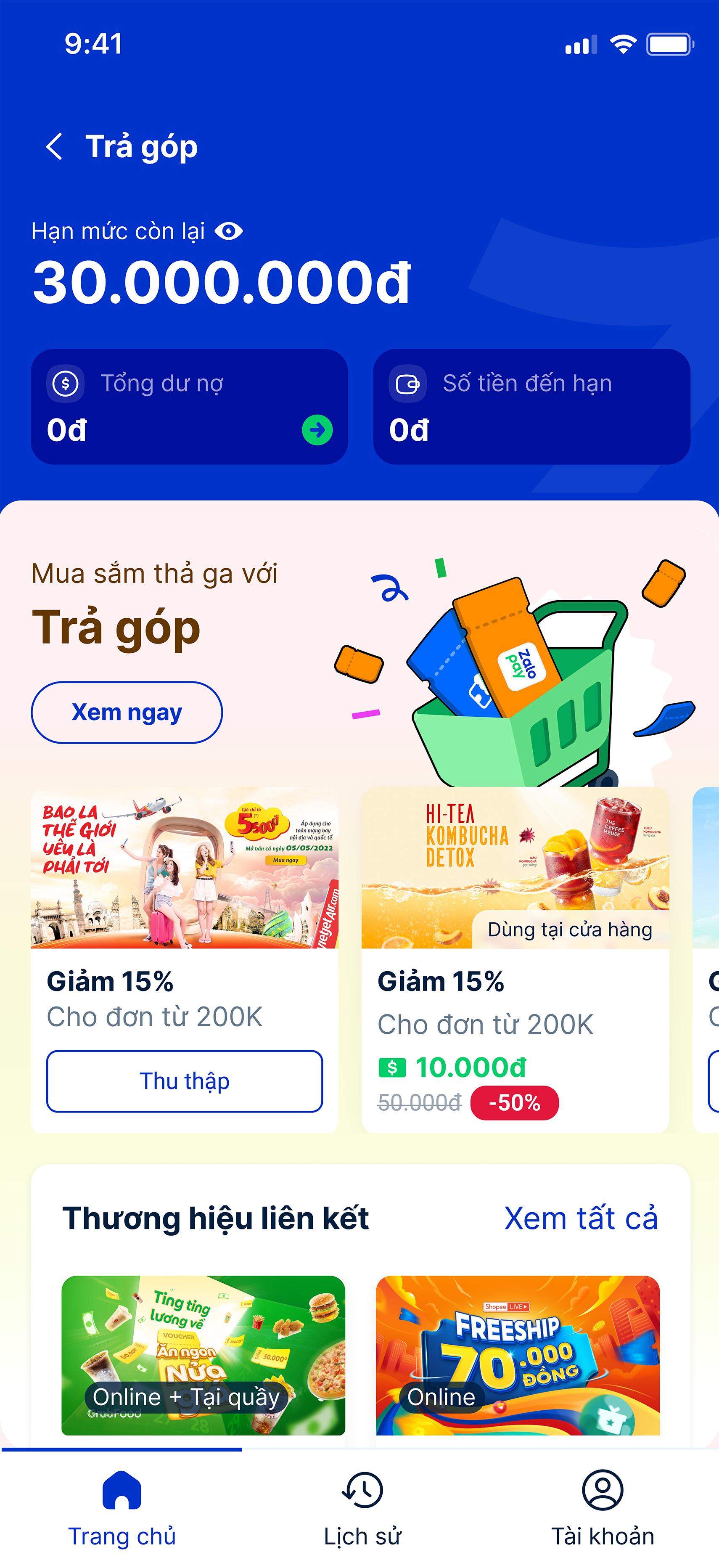Viewport: 719px width, 1568px height.
Task: Tap the Xem ngay button
Action: pyautogui.click(x=127, y=712)
